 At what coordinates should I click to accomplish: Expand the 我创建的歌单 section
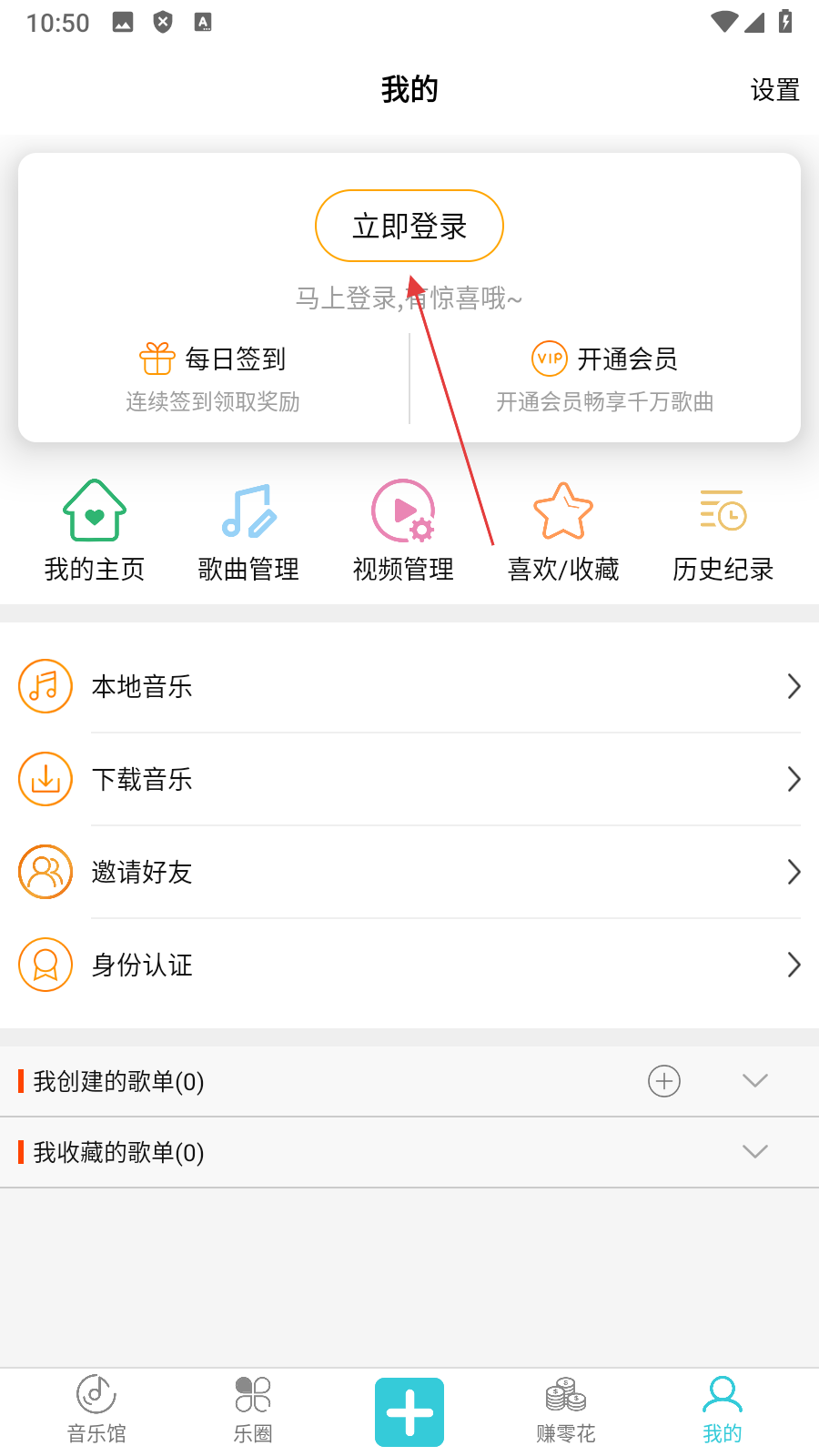click(755, 1081)
